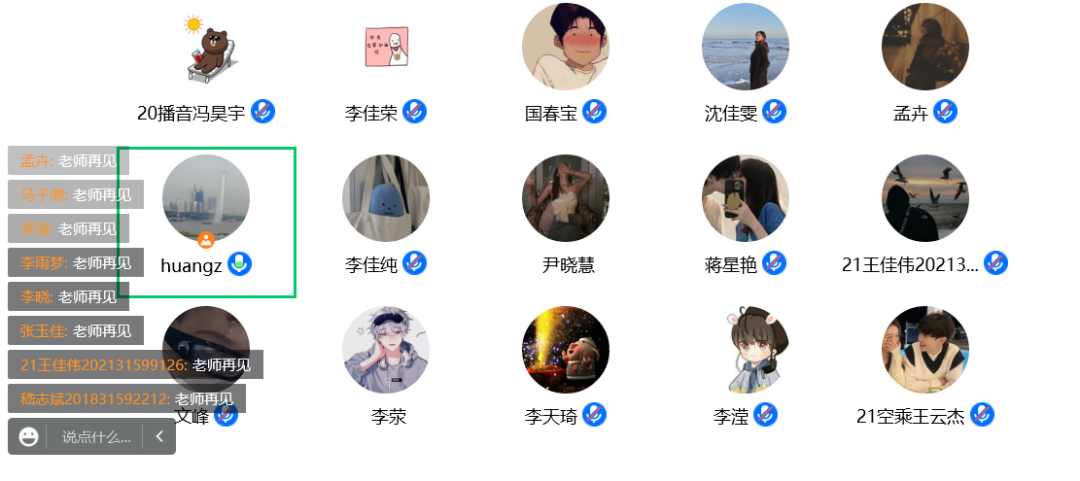The width and height of the screenshot is (1080, 481).
Task: Select participant 国春宝
Action: click(566, 46)
